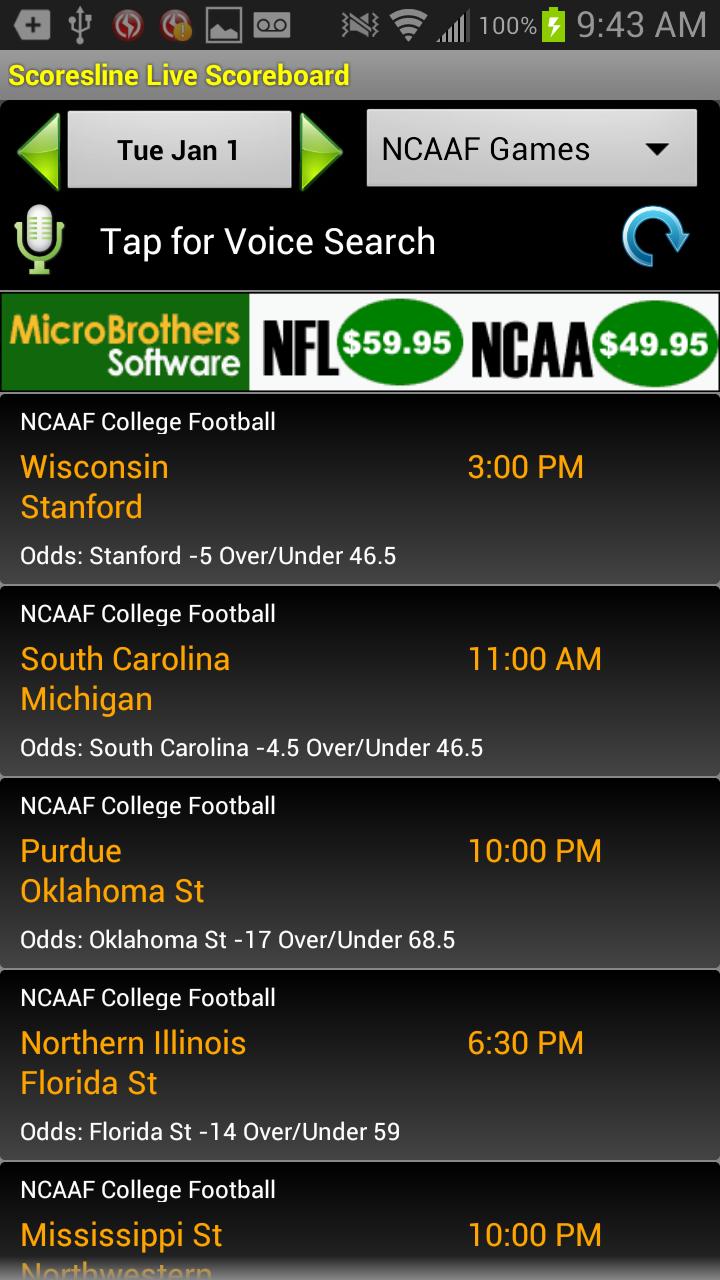Refresh the scoreboard

click(x=655, y=238)
